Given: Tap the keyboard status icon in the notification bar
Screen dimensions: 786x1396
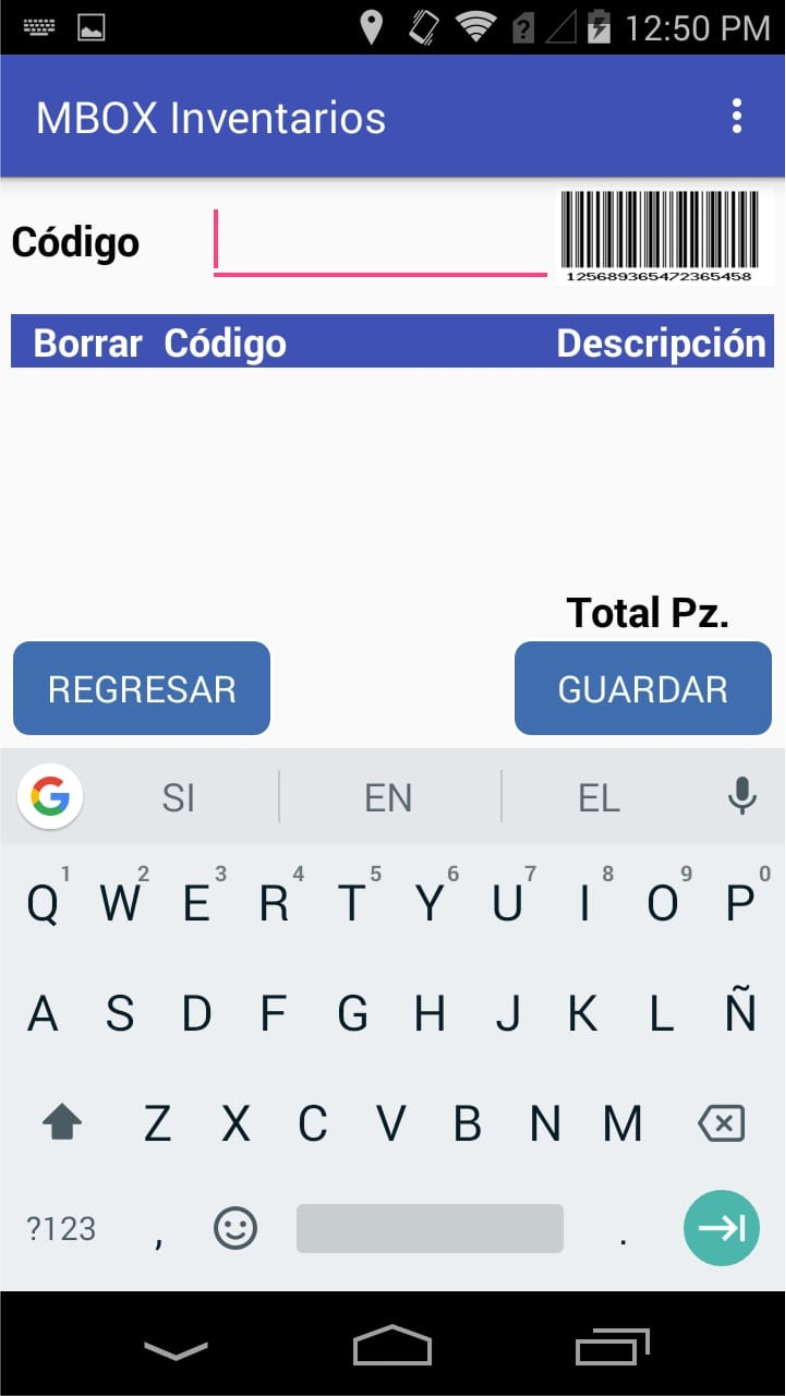Looking at the screenshot, I should [x=40, y=25].
